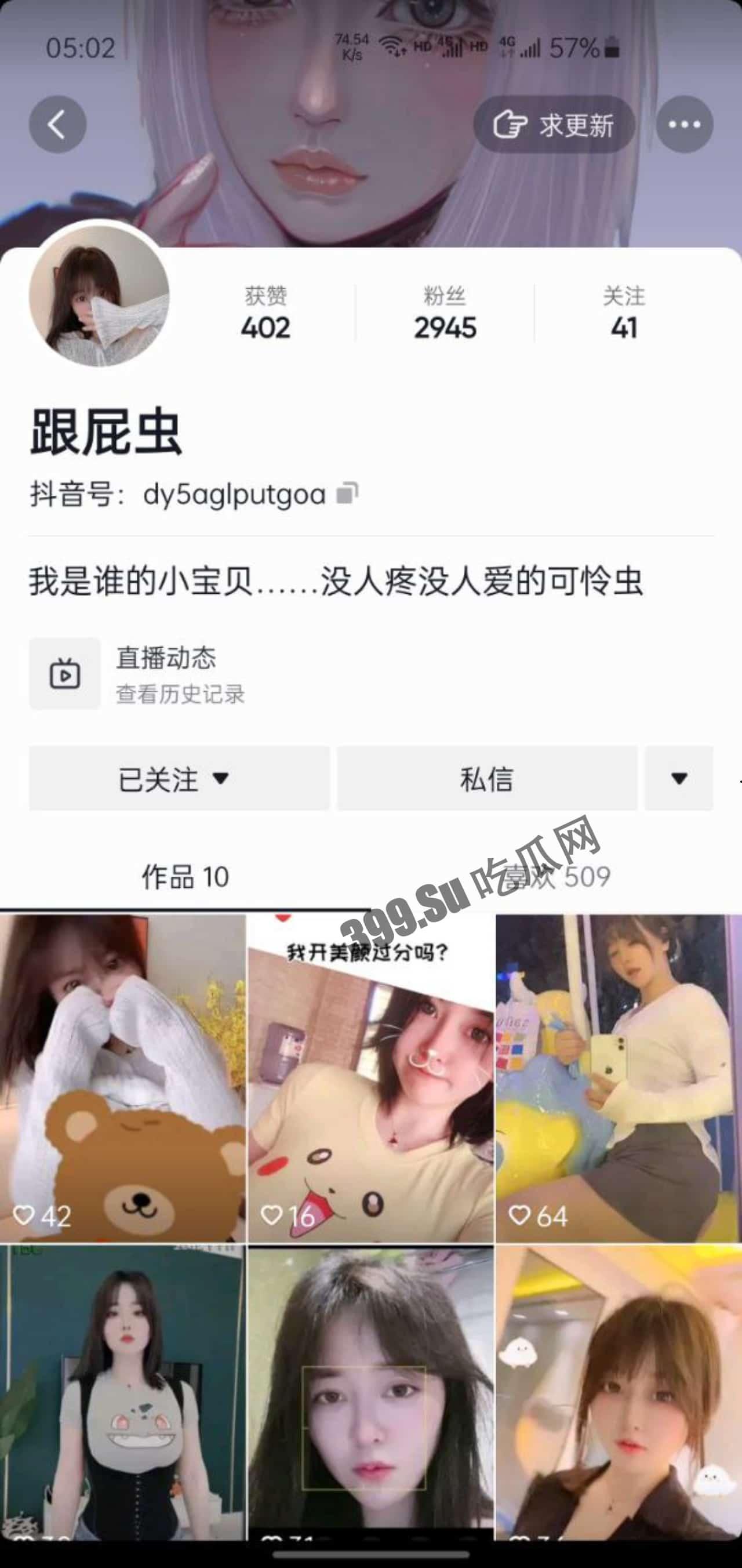The height and width of the screenshot is (1568, 742).
Task: Open the teddy bear video with 42 likes
Action: (122, 1077)
